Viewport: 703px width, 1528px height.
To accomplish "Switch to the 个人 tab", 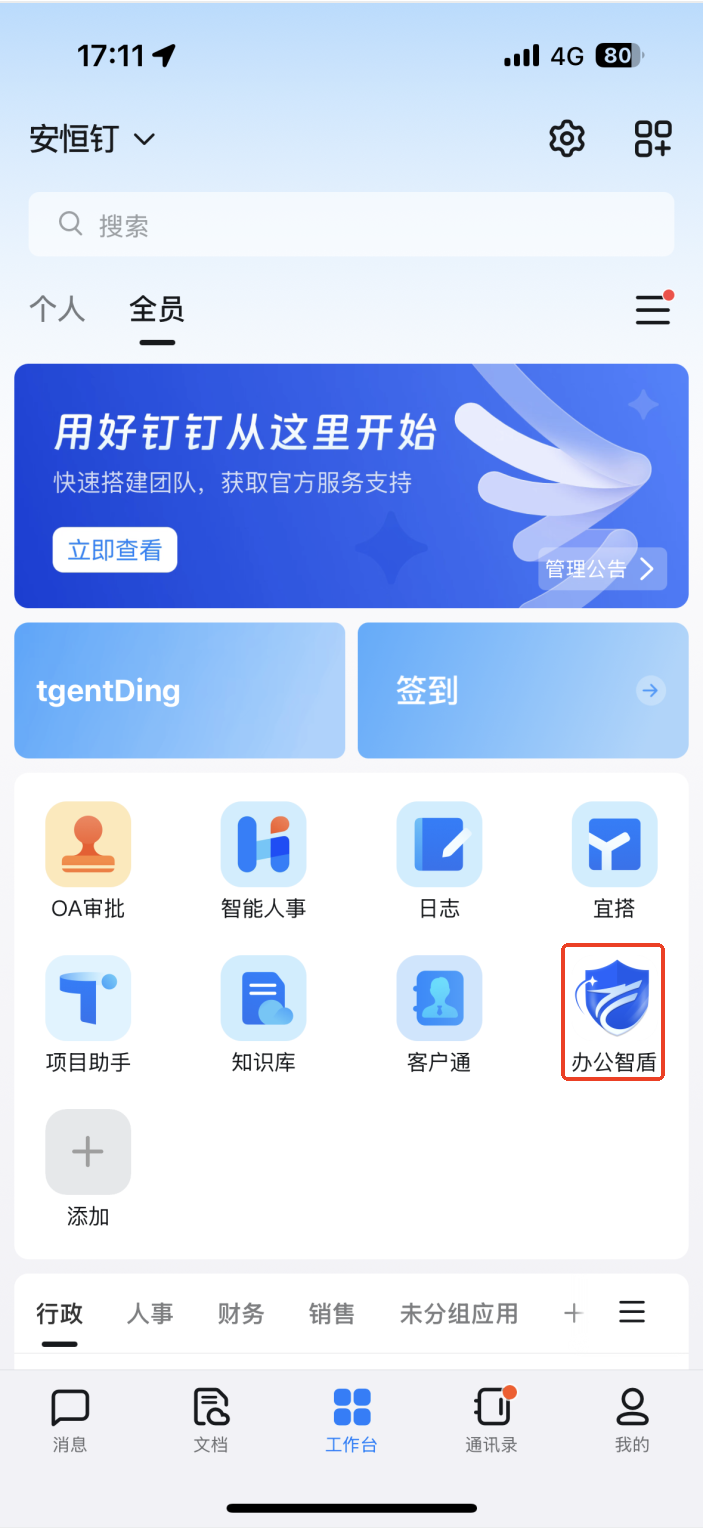I will tap(57, 310).
